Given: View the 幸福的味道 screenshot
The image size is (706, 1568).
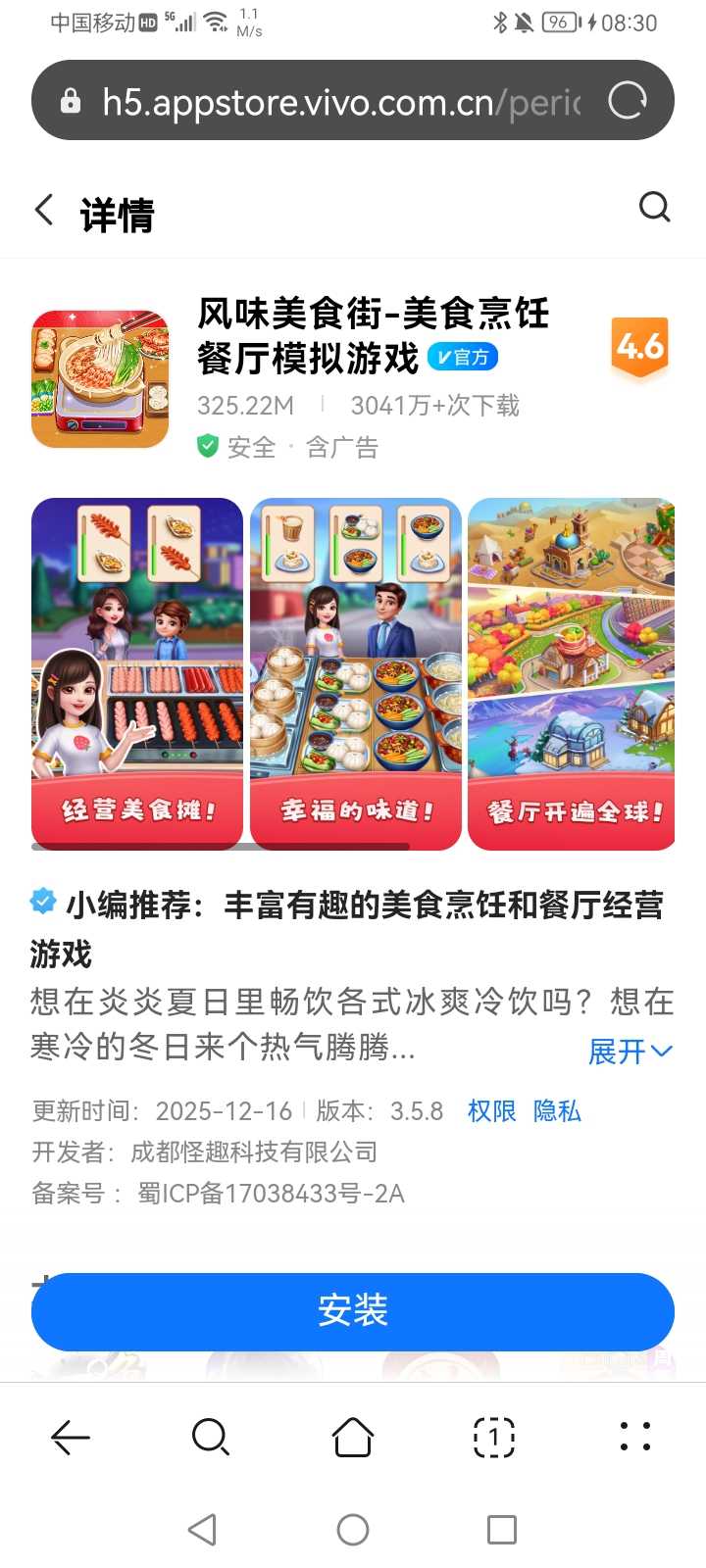Looking at the screenshot, I should pos(356,673).
